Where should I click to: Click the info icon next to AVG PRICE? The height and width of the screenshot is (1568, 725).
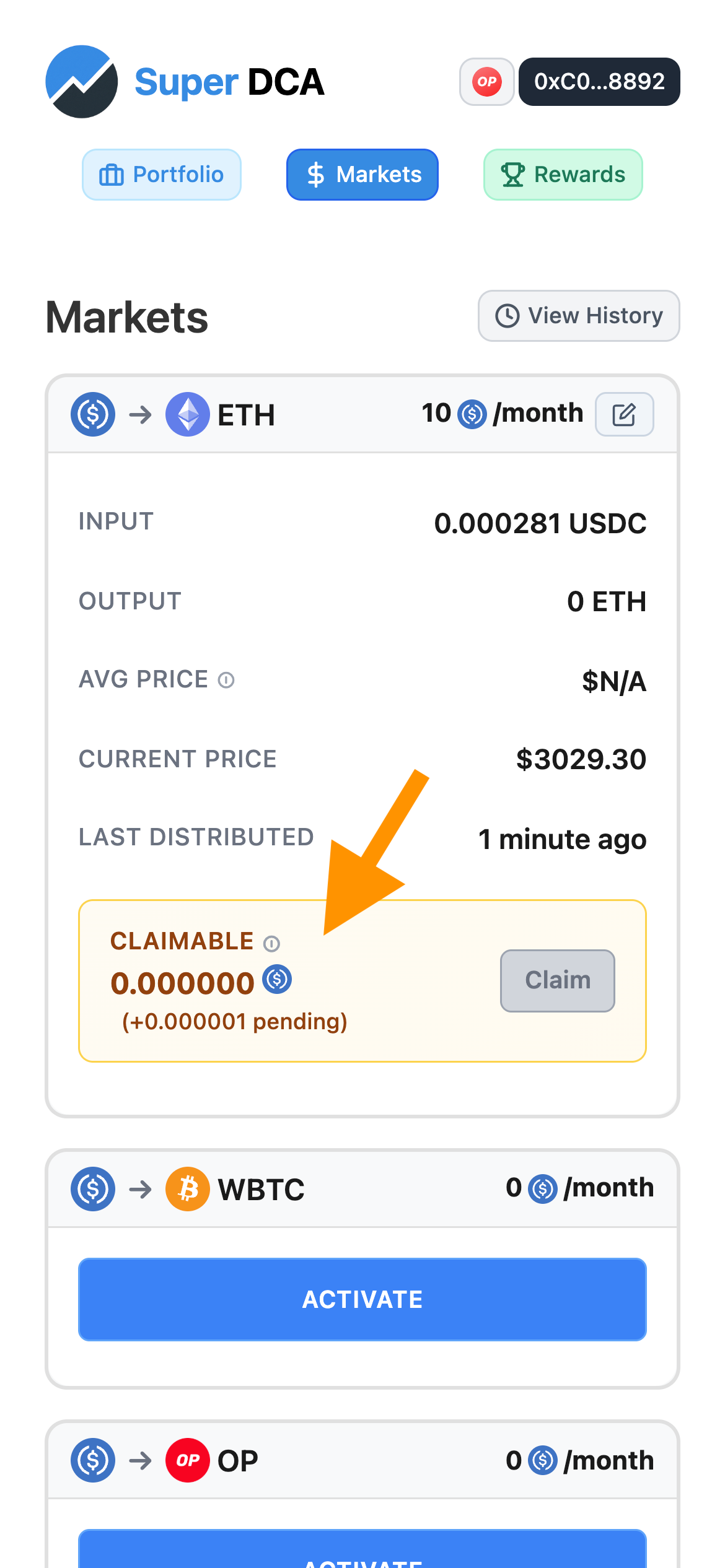[225, 679]
